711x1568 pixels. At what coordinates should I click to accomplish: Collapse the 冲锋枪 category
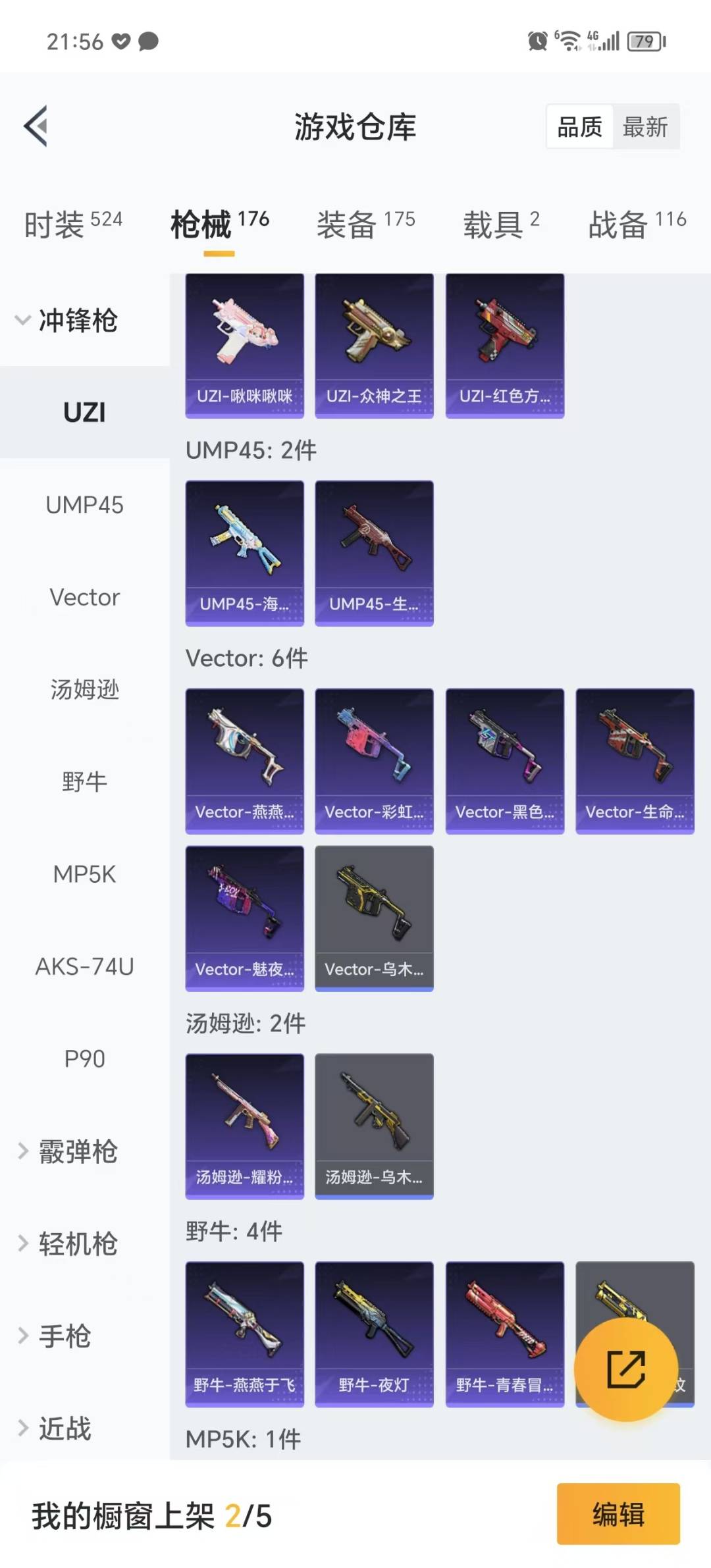pos(77,321)
